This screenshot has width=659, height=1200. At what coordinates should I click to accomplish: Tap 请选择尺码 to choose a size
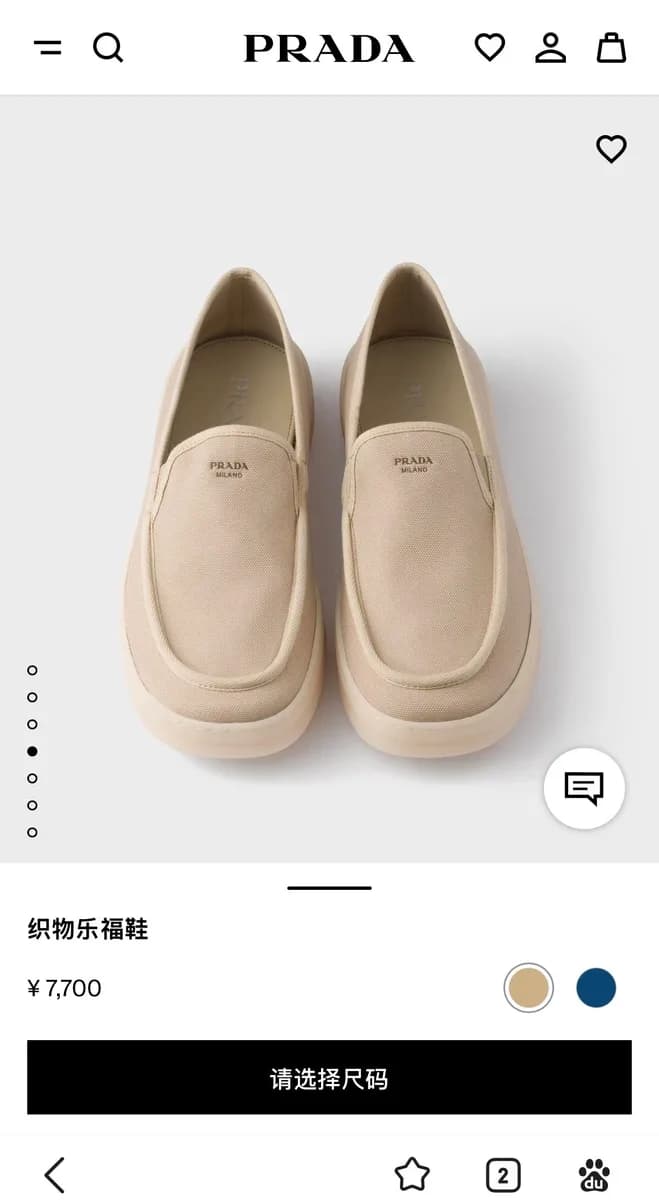click(329, 1078)
